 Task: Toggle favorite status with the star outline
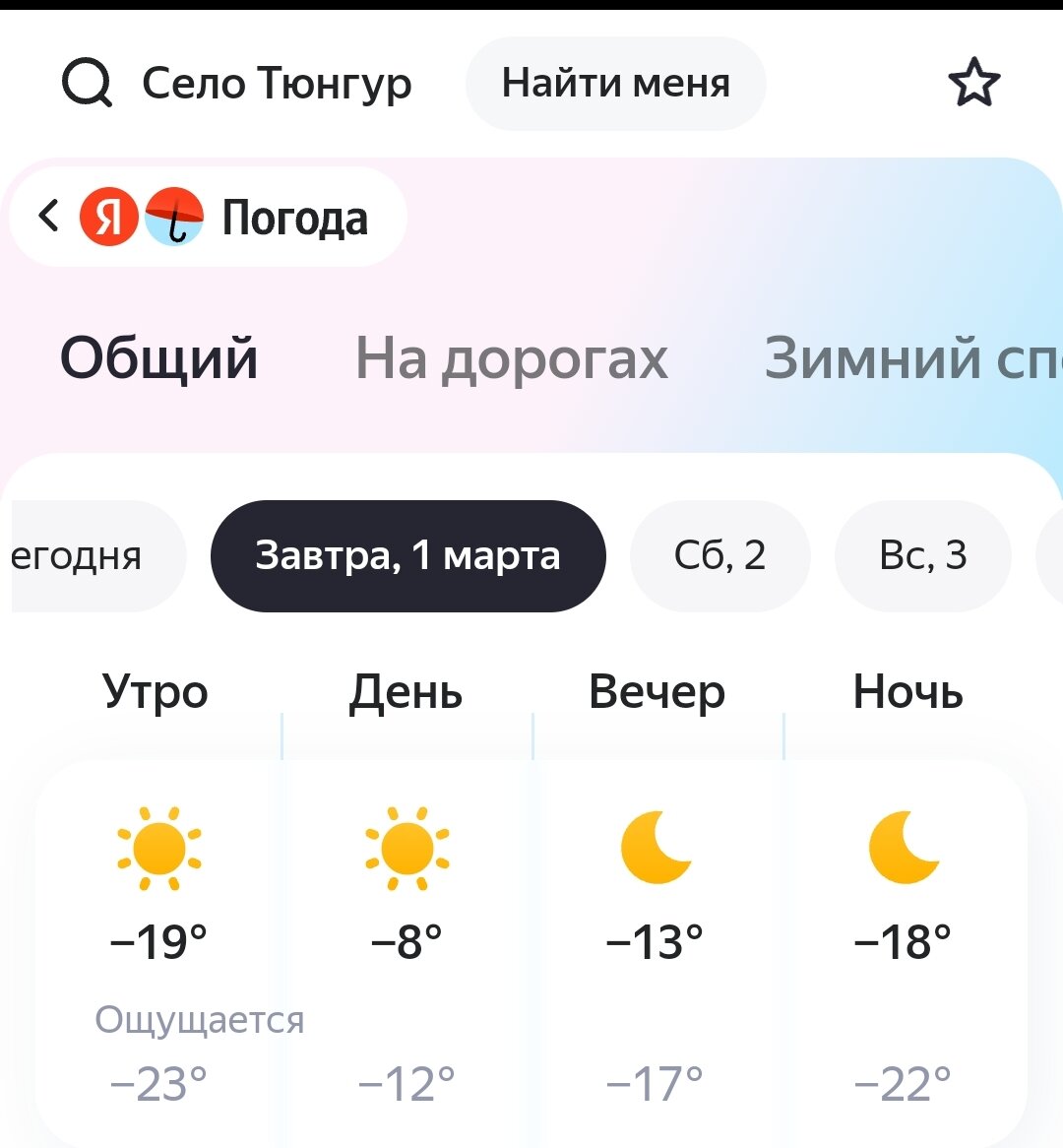coord(975,83)
